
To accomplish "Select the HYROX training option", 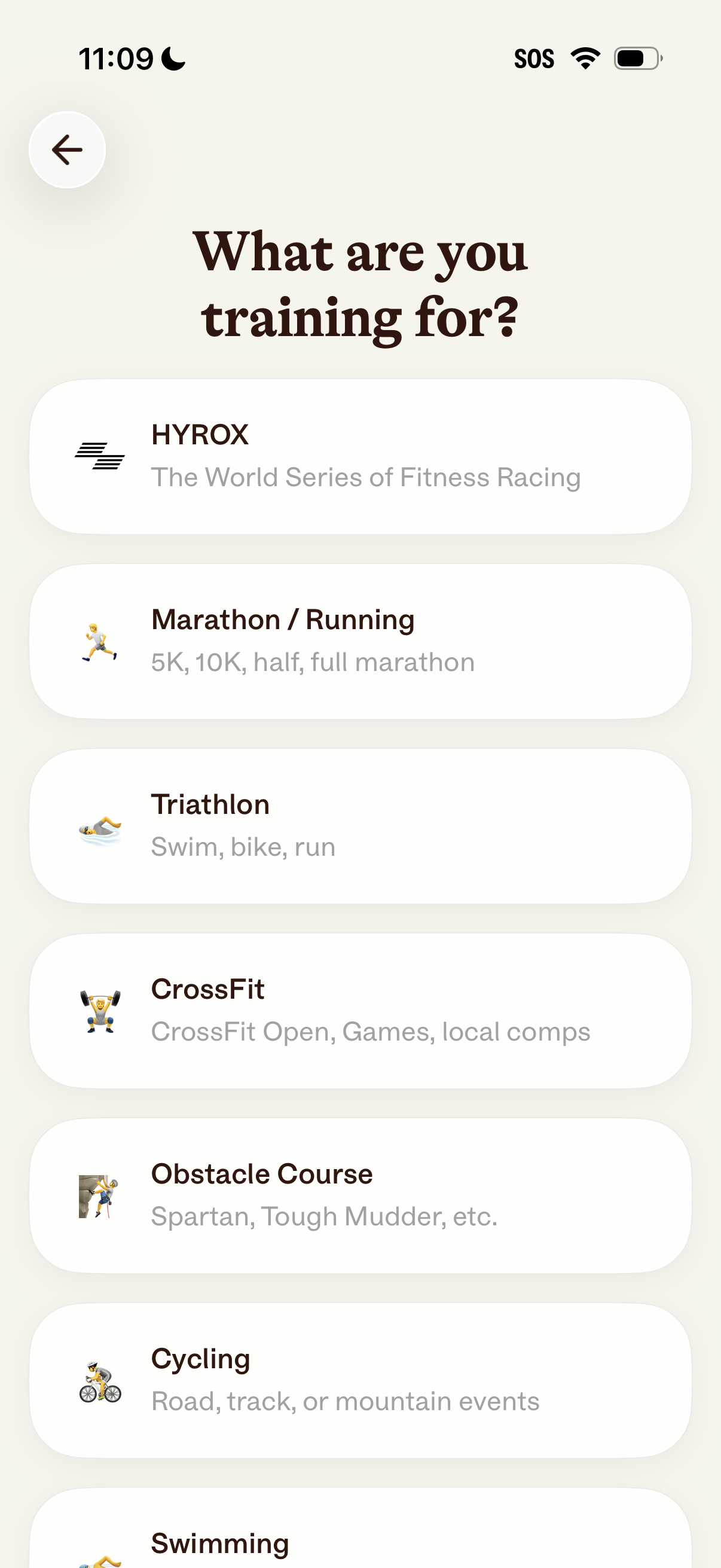I will coord(360,454).
